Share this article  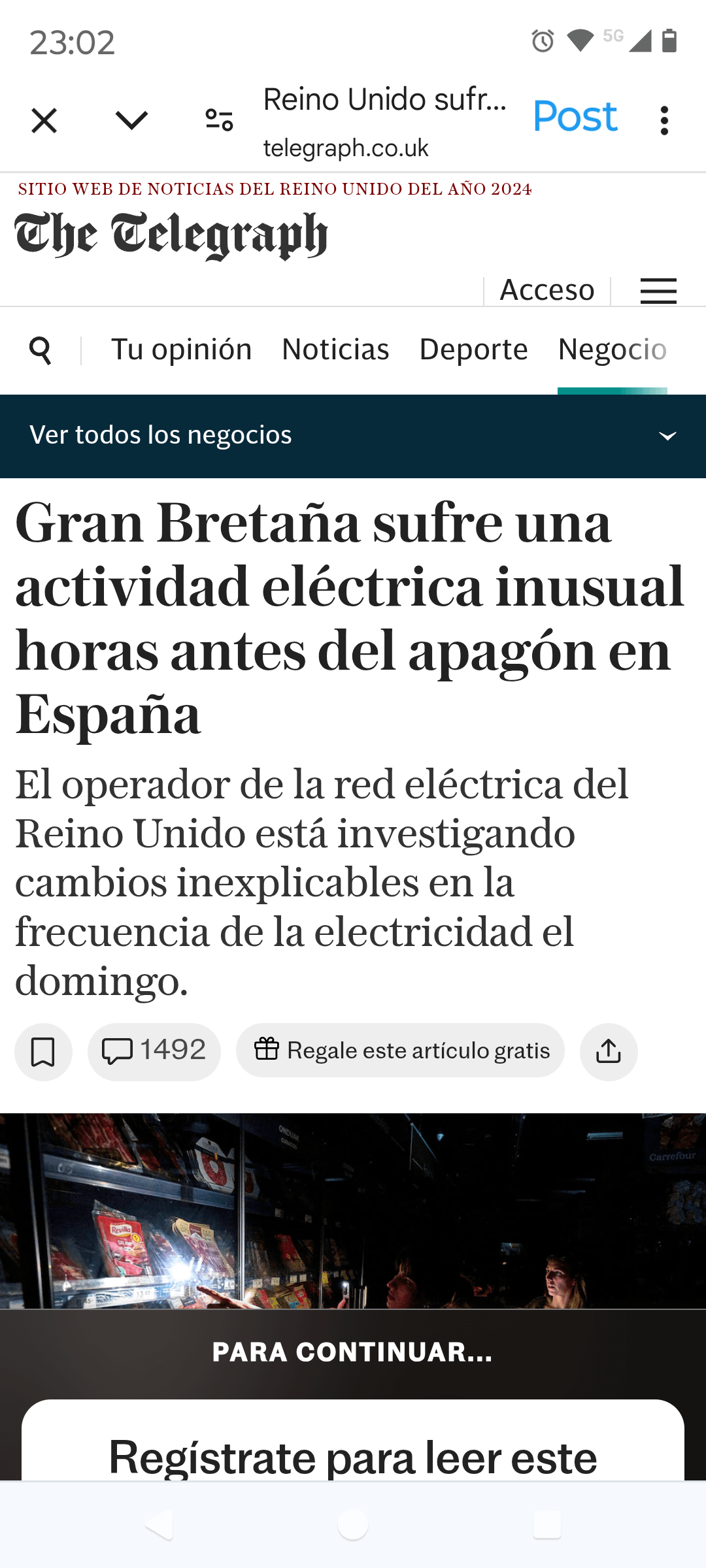pyautogui.click(x=608, y=1052)
